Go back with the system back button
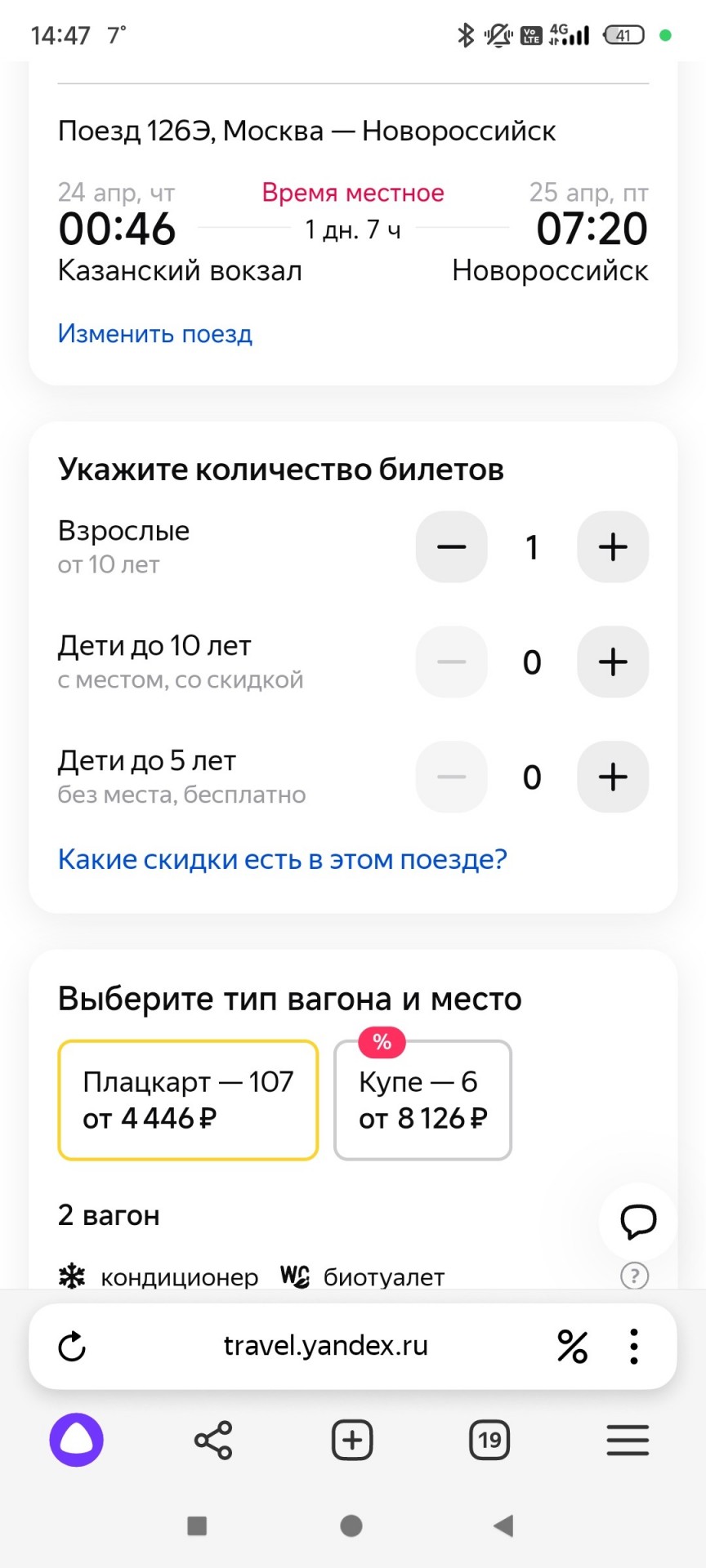The height and width of the screenshot is (1568, 706). (x=503, y=1526)
